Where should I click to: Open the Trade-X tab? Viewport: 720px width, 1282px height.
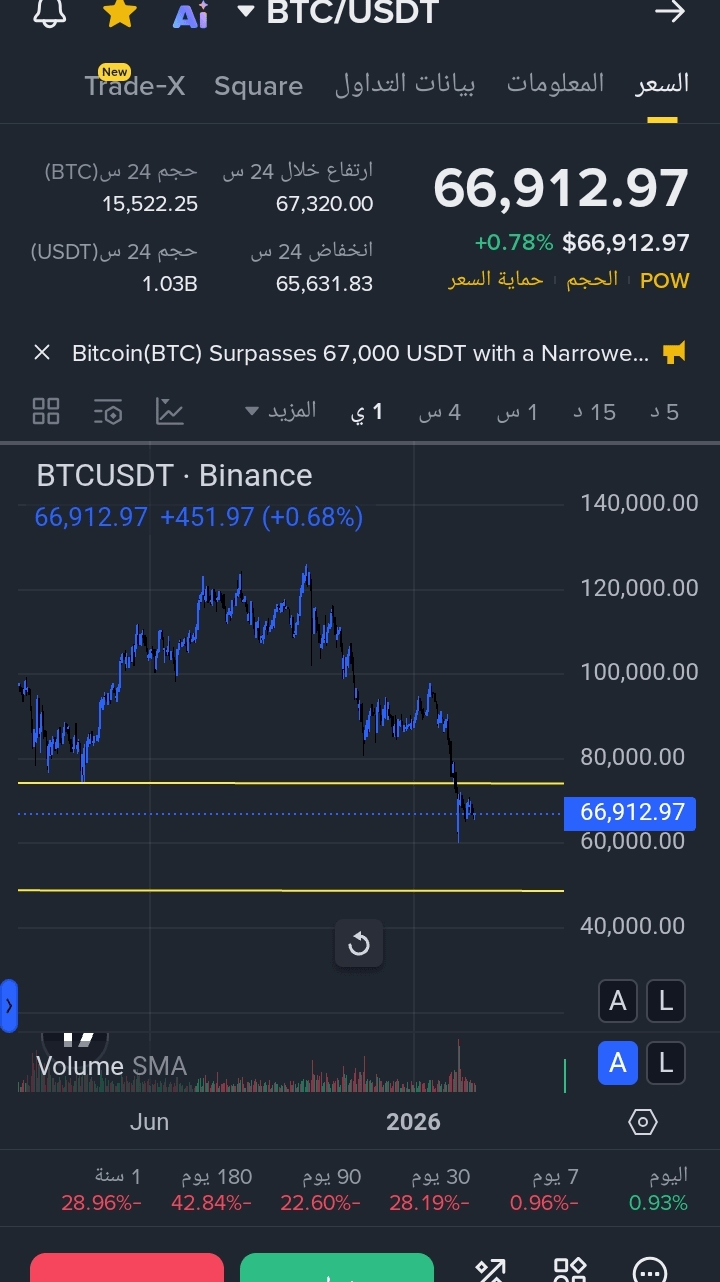tap(134, 86)
